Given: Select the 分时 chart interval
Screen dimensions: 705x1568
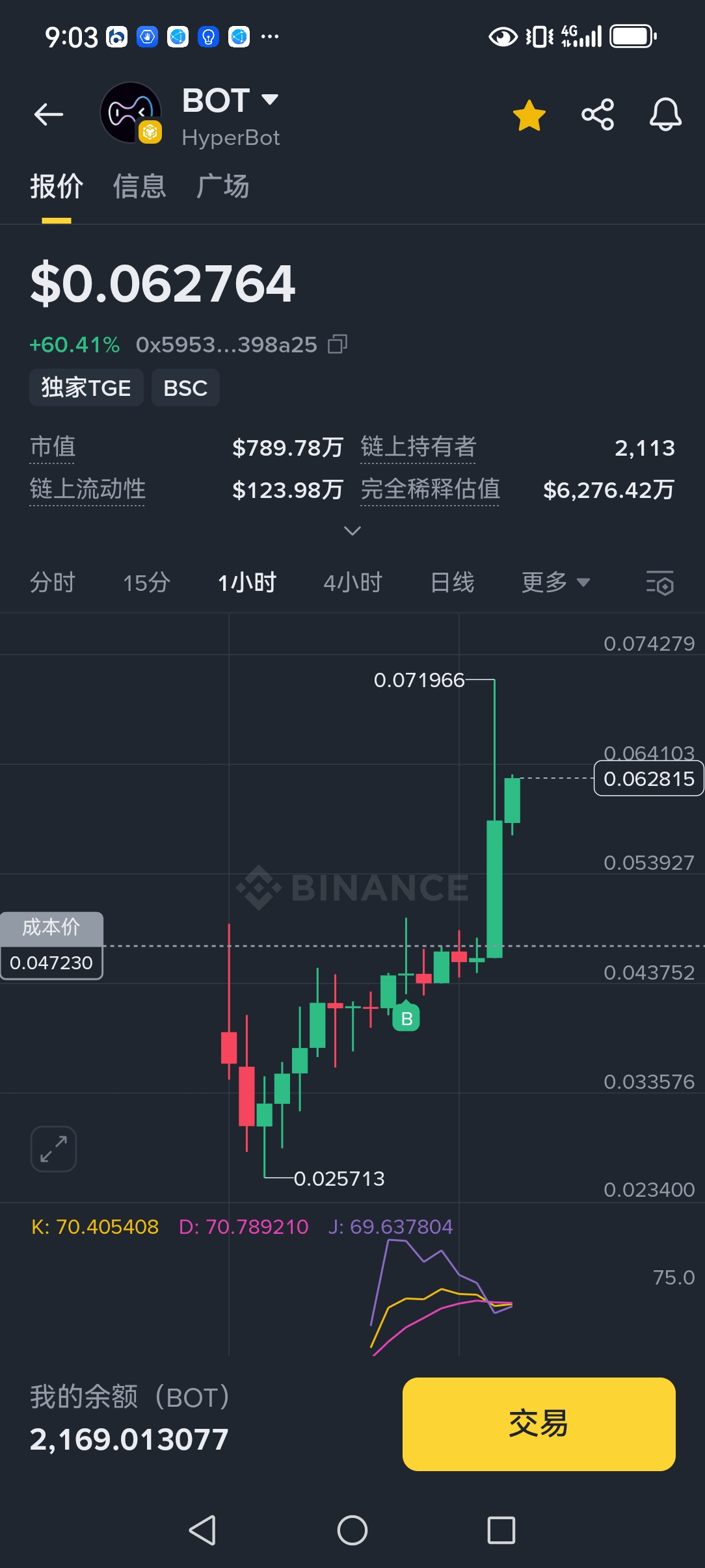Looking at the screenshot, I should pos(53,582).
